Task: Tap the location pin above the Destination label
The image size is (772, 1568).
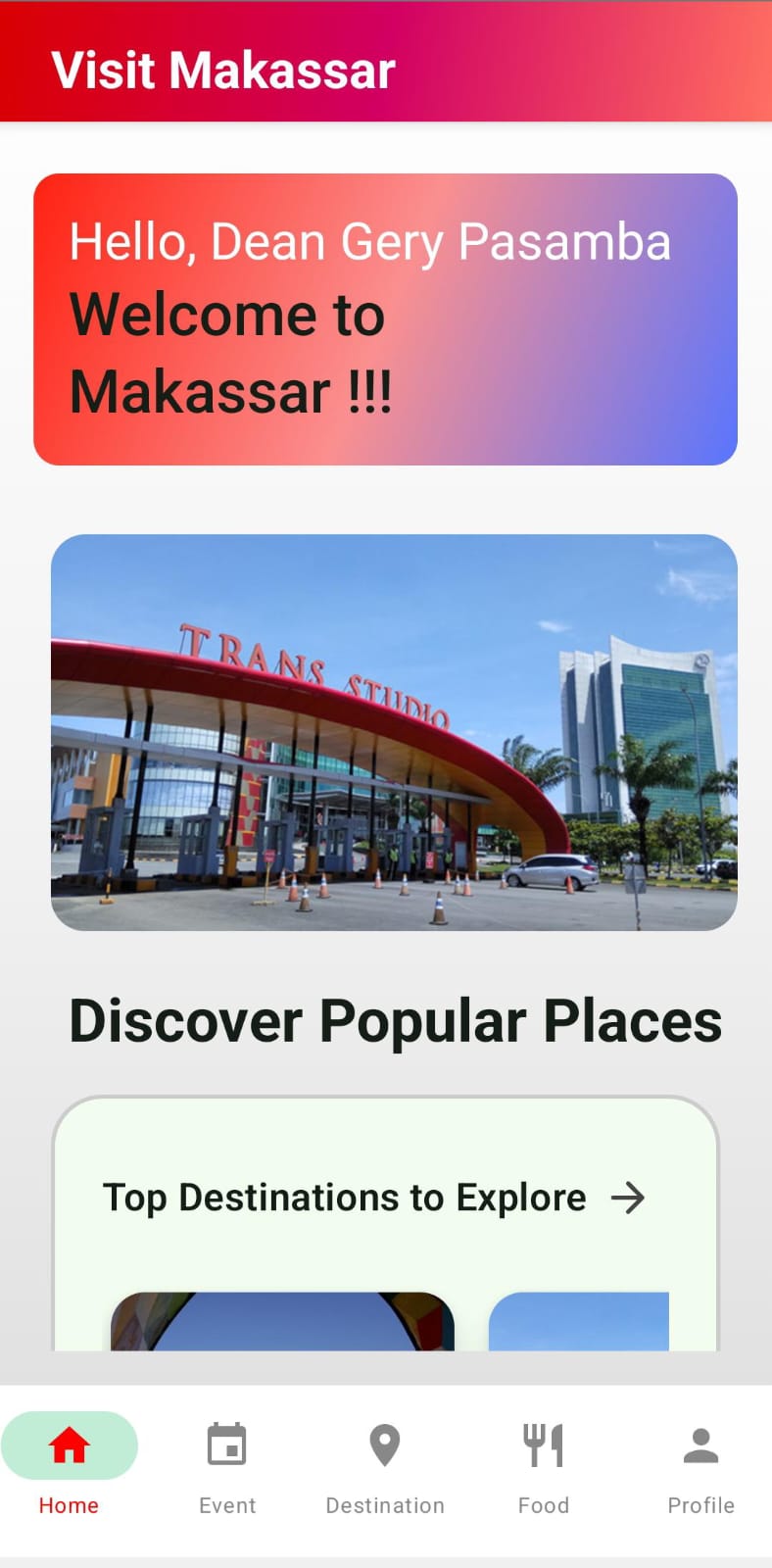Action: point(385,1445)
